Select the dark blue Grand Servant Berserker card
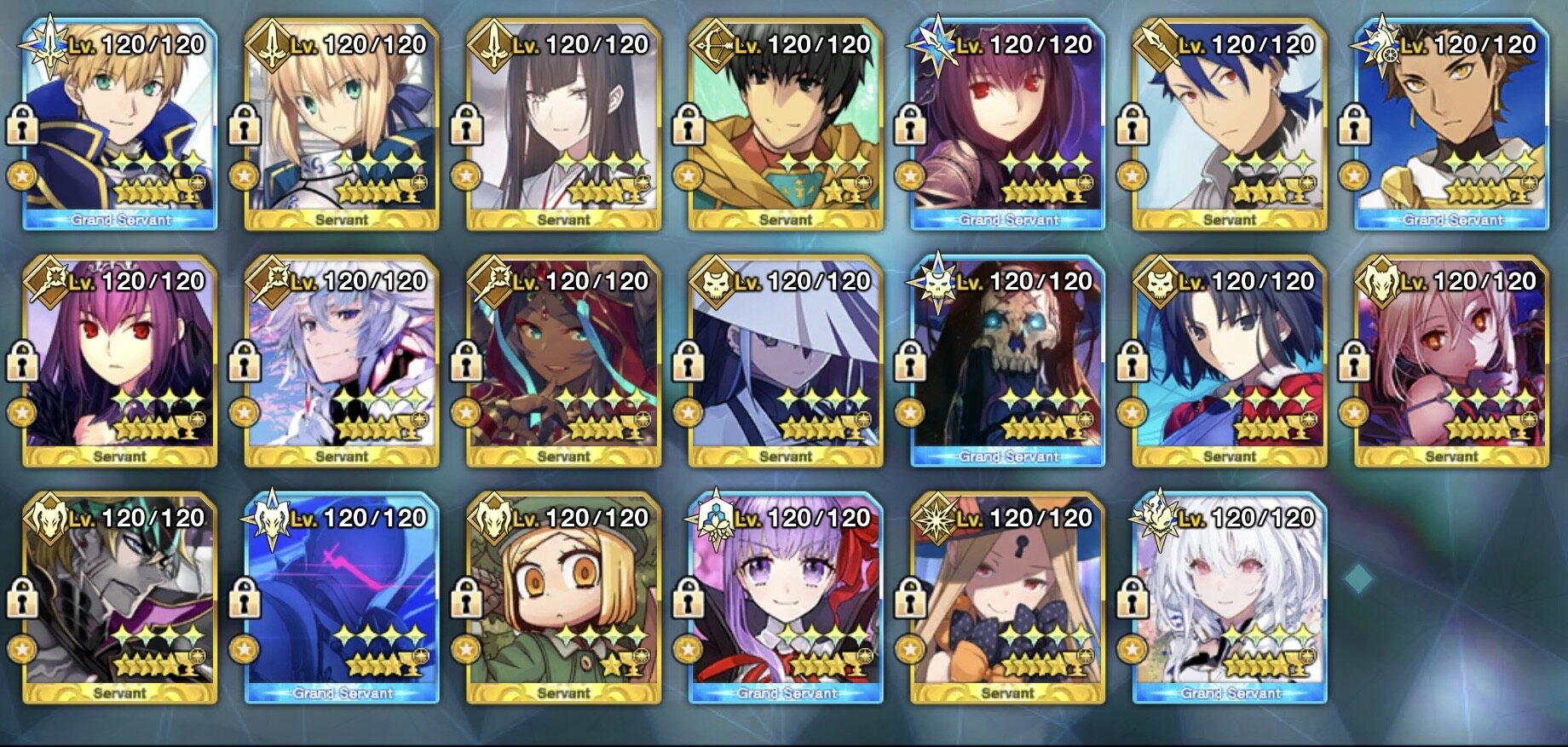Viewport: 1568px width, 747px height. coord(342,598)
